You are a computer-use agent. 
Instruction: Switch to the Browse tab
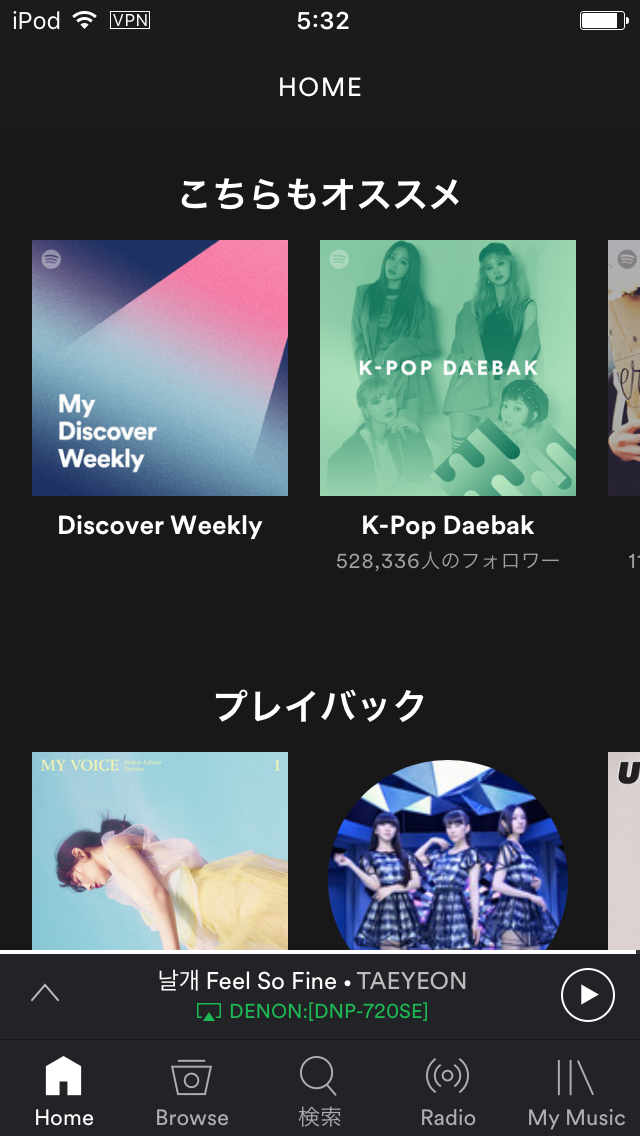(192, 1090)
